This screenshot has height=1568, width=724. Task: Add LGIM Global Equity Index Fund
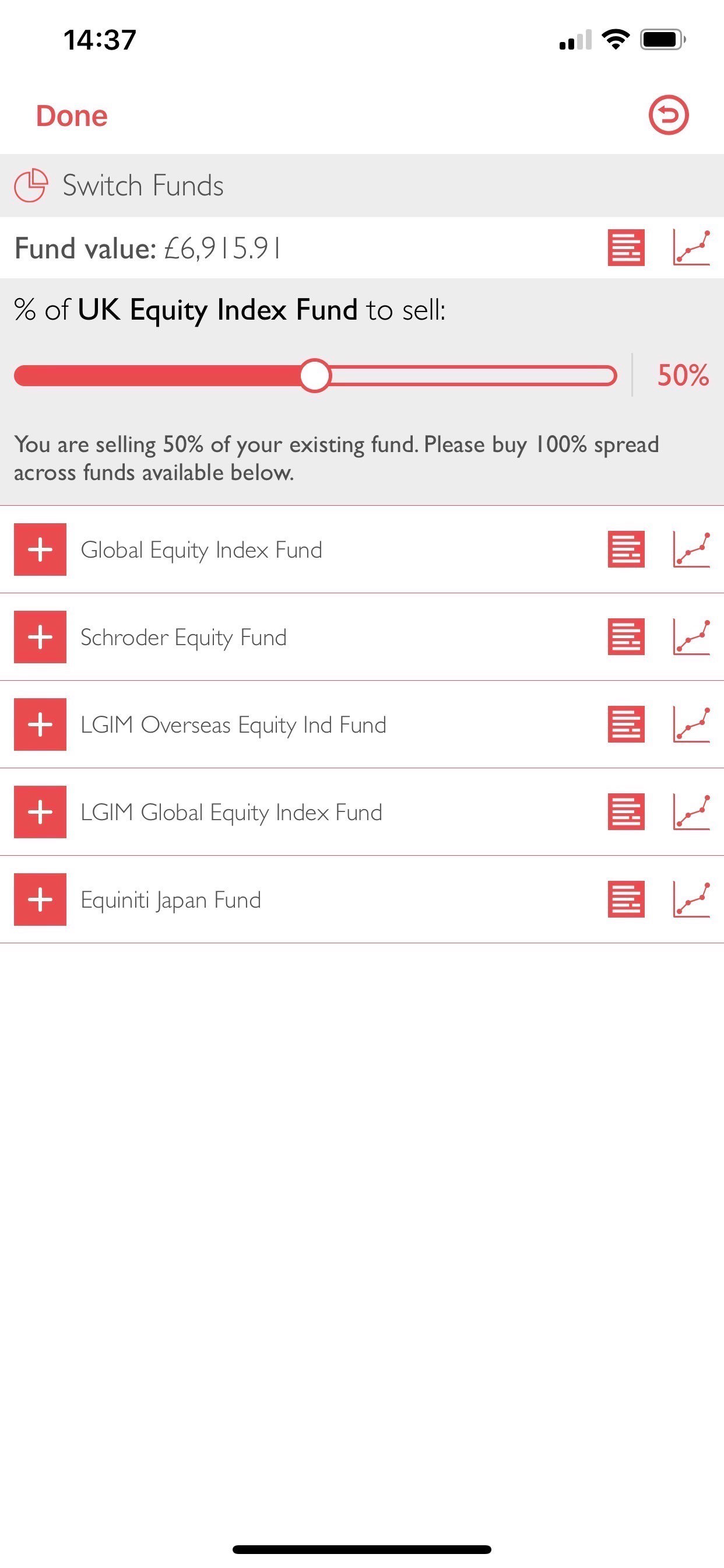click(x=40, y=812)
